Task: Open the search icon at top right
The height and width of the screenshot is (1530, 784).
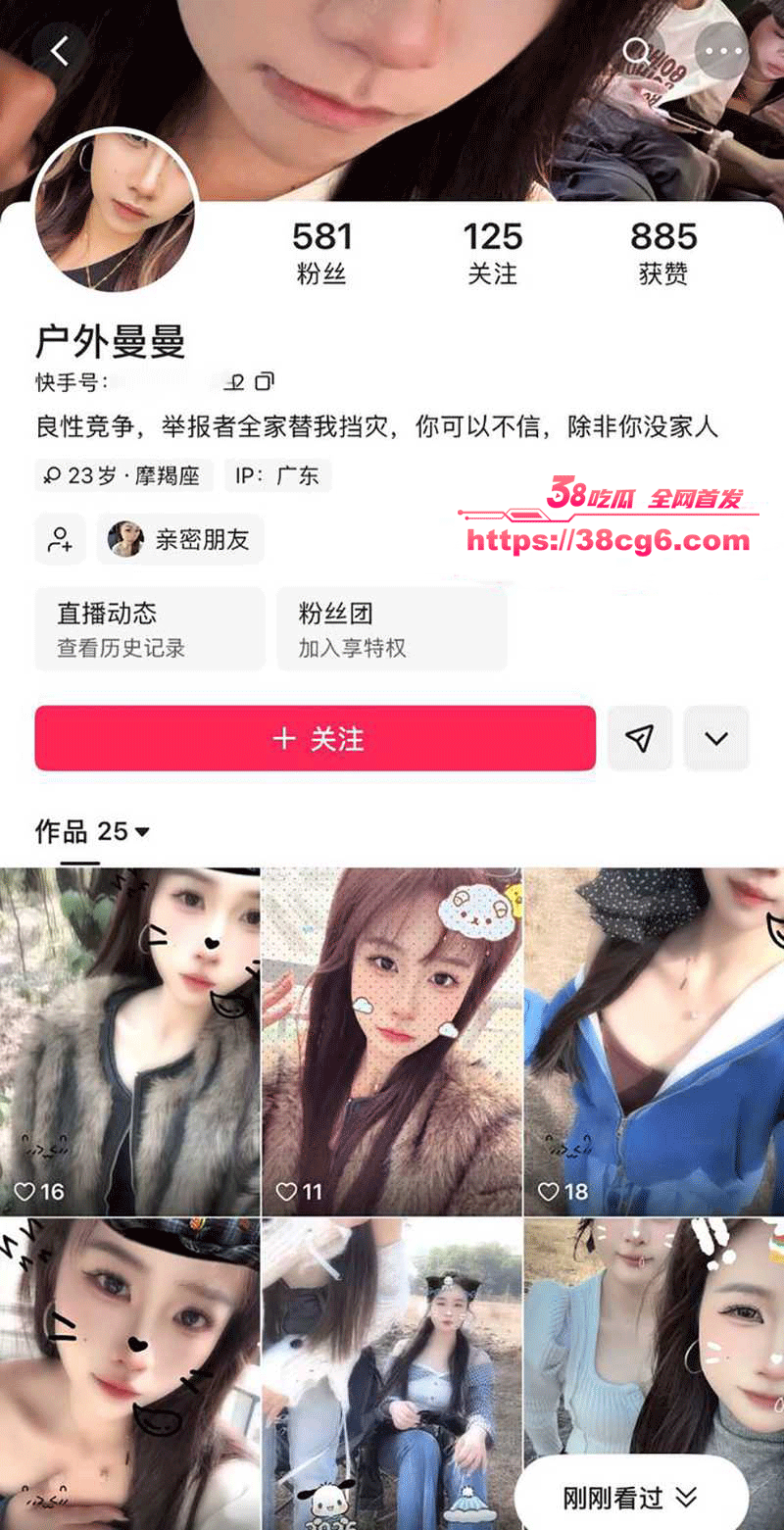Action: [637, 51]
